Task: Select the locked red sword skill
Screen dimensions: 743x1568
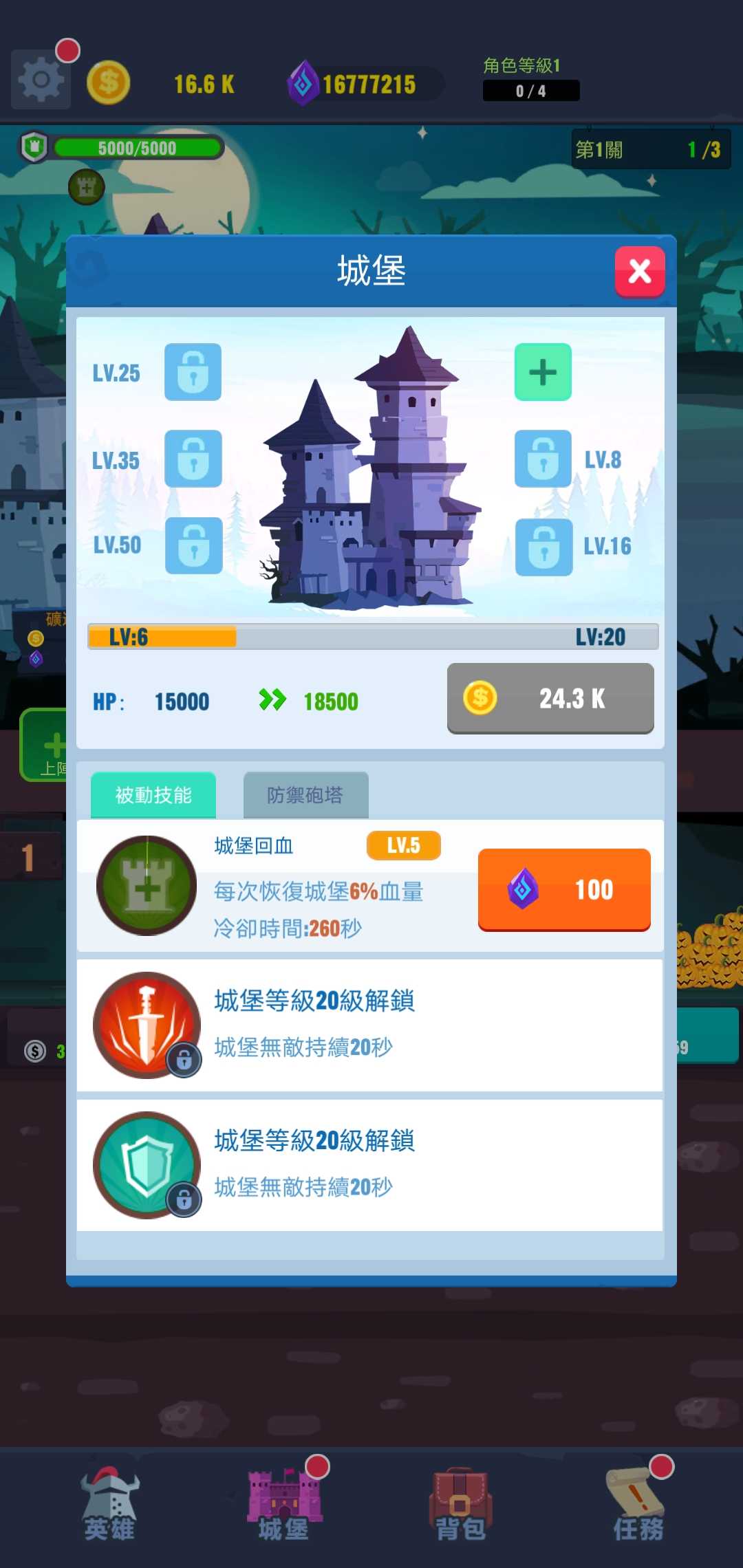Action: point(147,1025)
